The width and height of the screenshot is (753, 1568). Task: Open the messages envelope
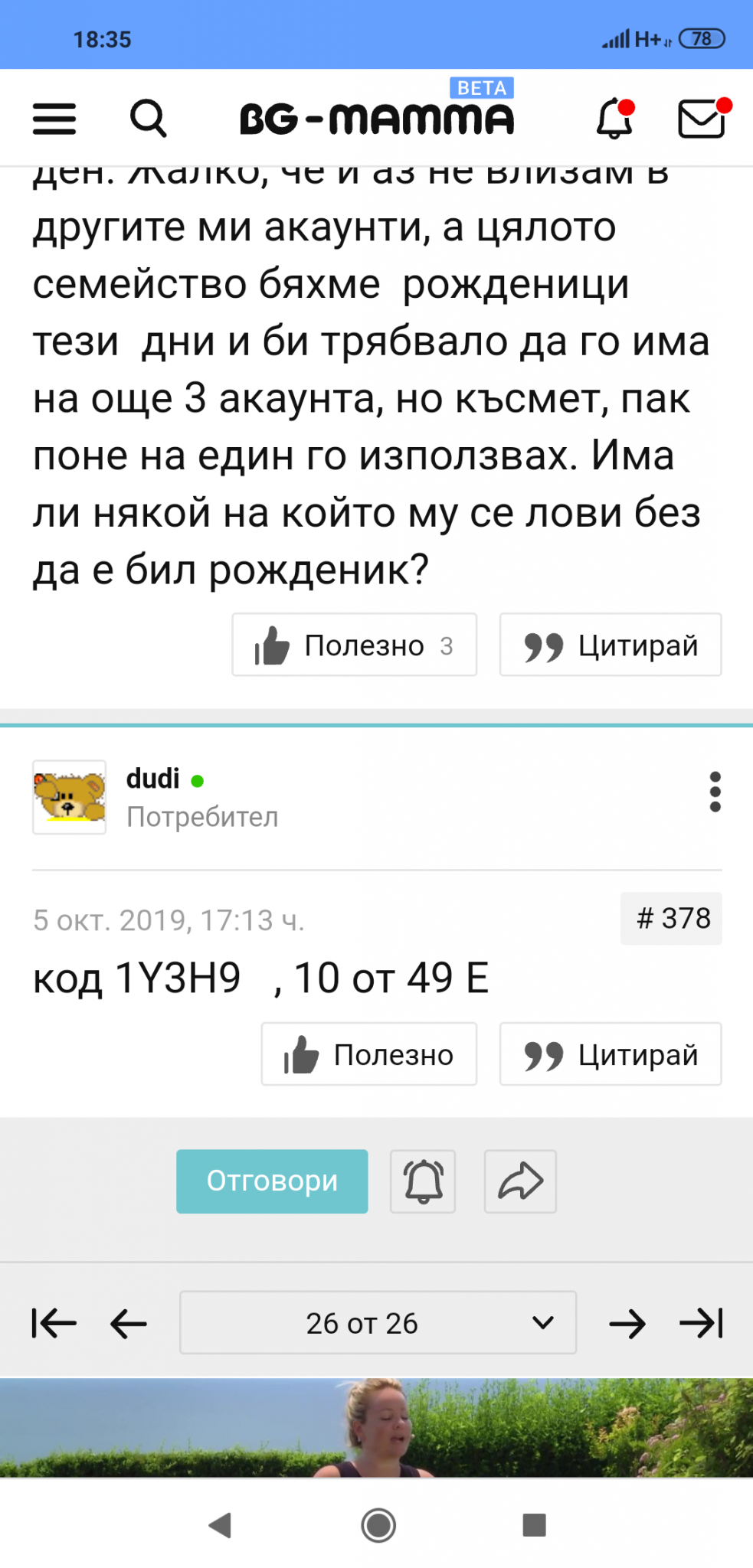702,119
